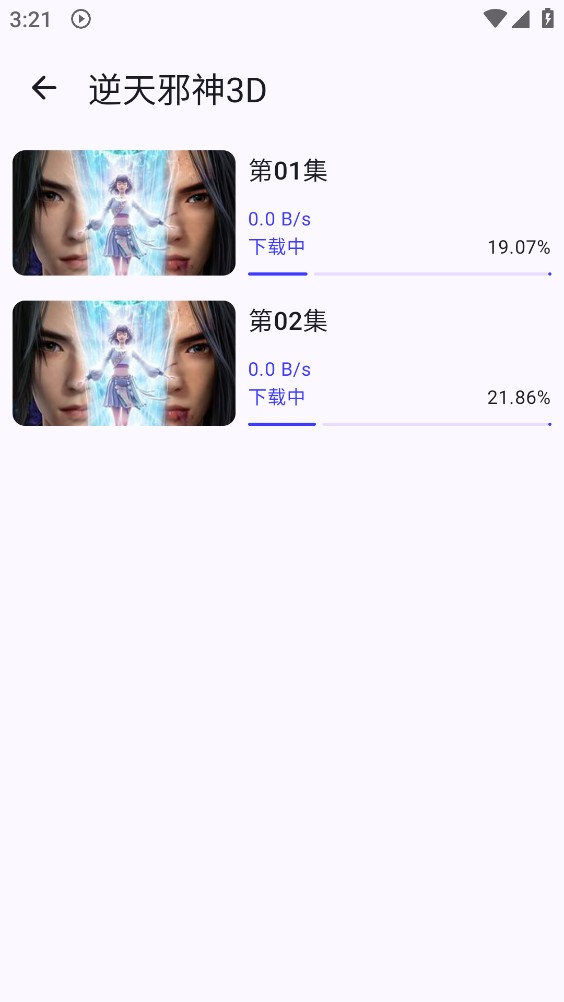Open the 第01集 download item
Image resolution: width=564 pixels, height=1002 pixels.
click(x=282, y=213)
